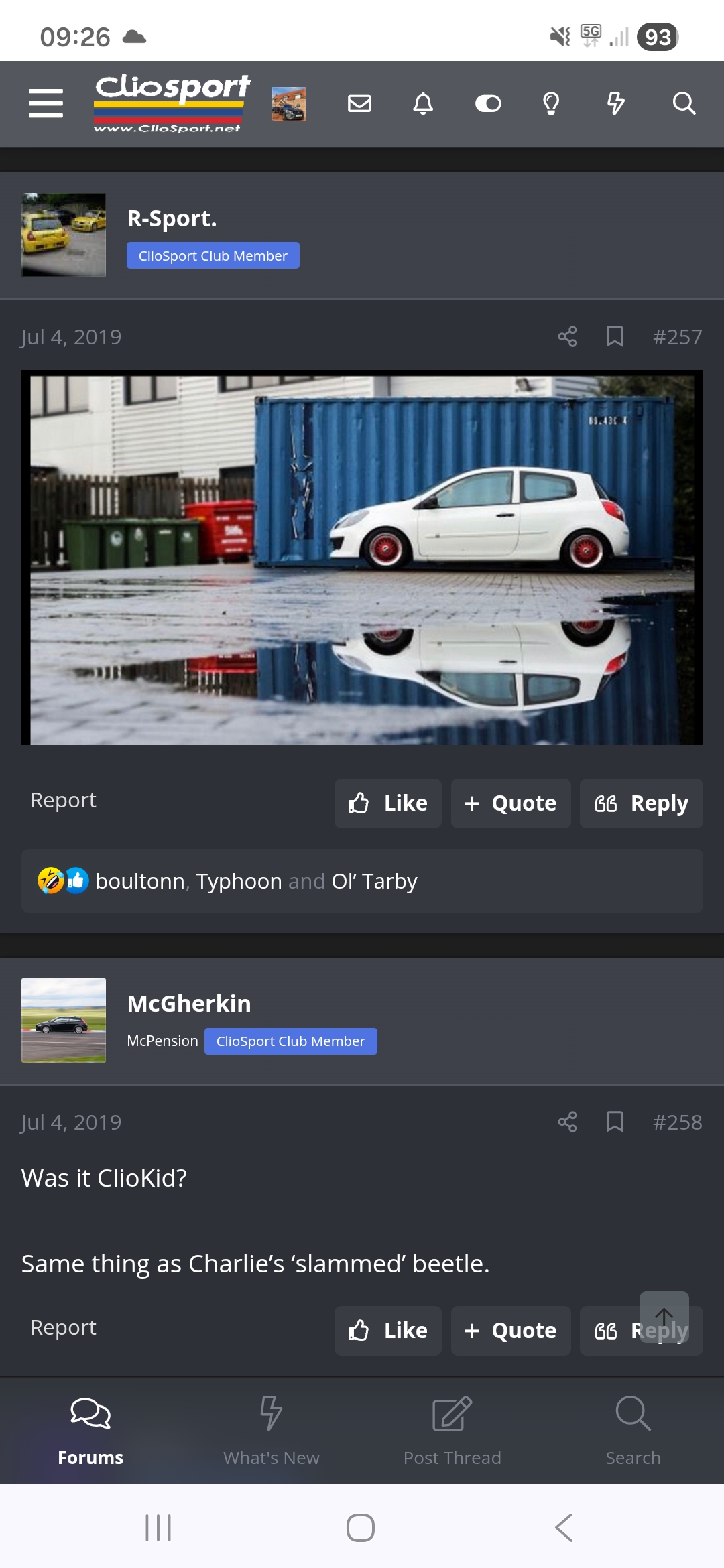
Task: Open R-Sport.'s profile
Action: click(172, 218)
